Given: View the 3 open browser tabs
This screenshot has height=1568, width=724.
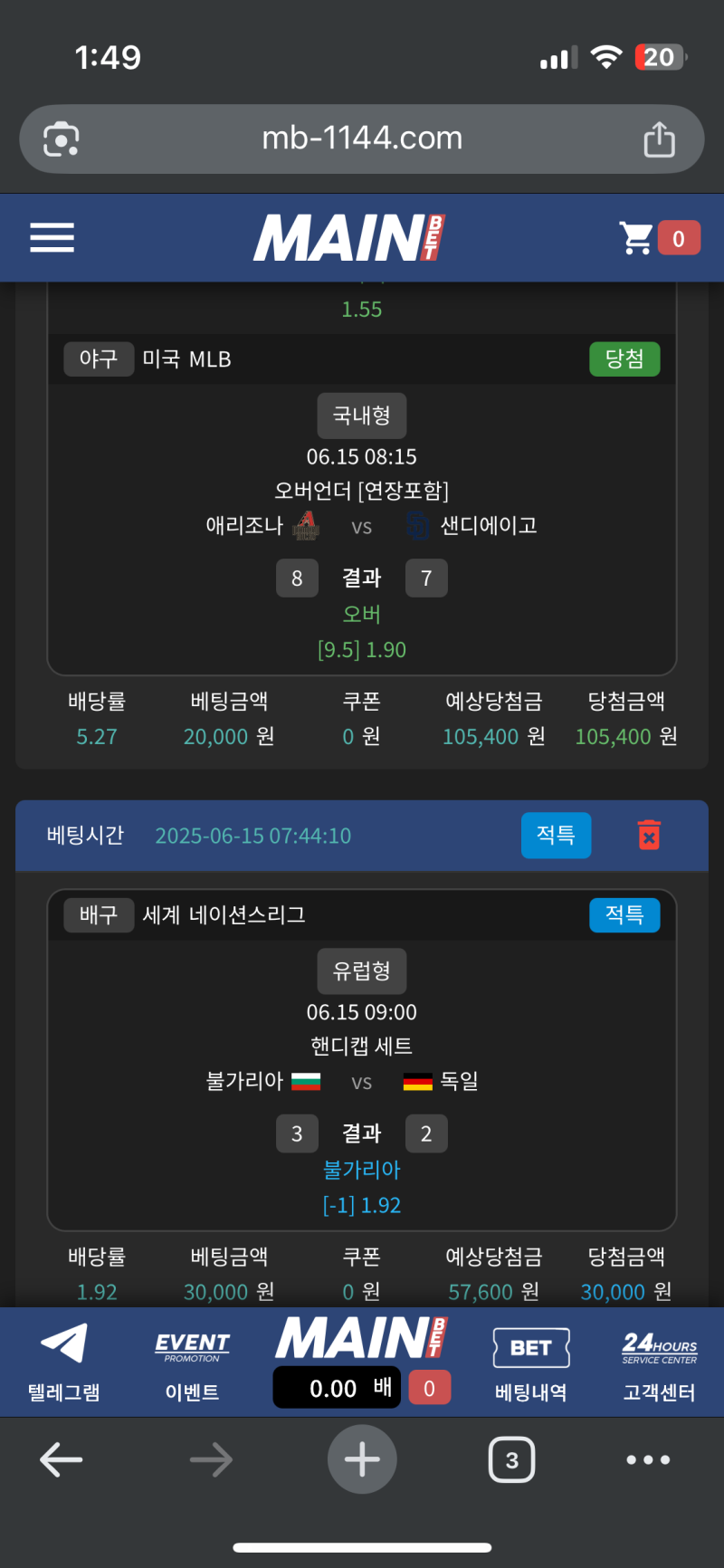Looking at the screenshot, I should (511, 1459).
